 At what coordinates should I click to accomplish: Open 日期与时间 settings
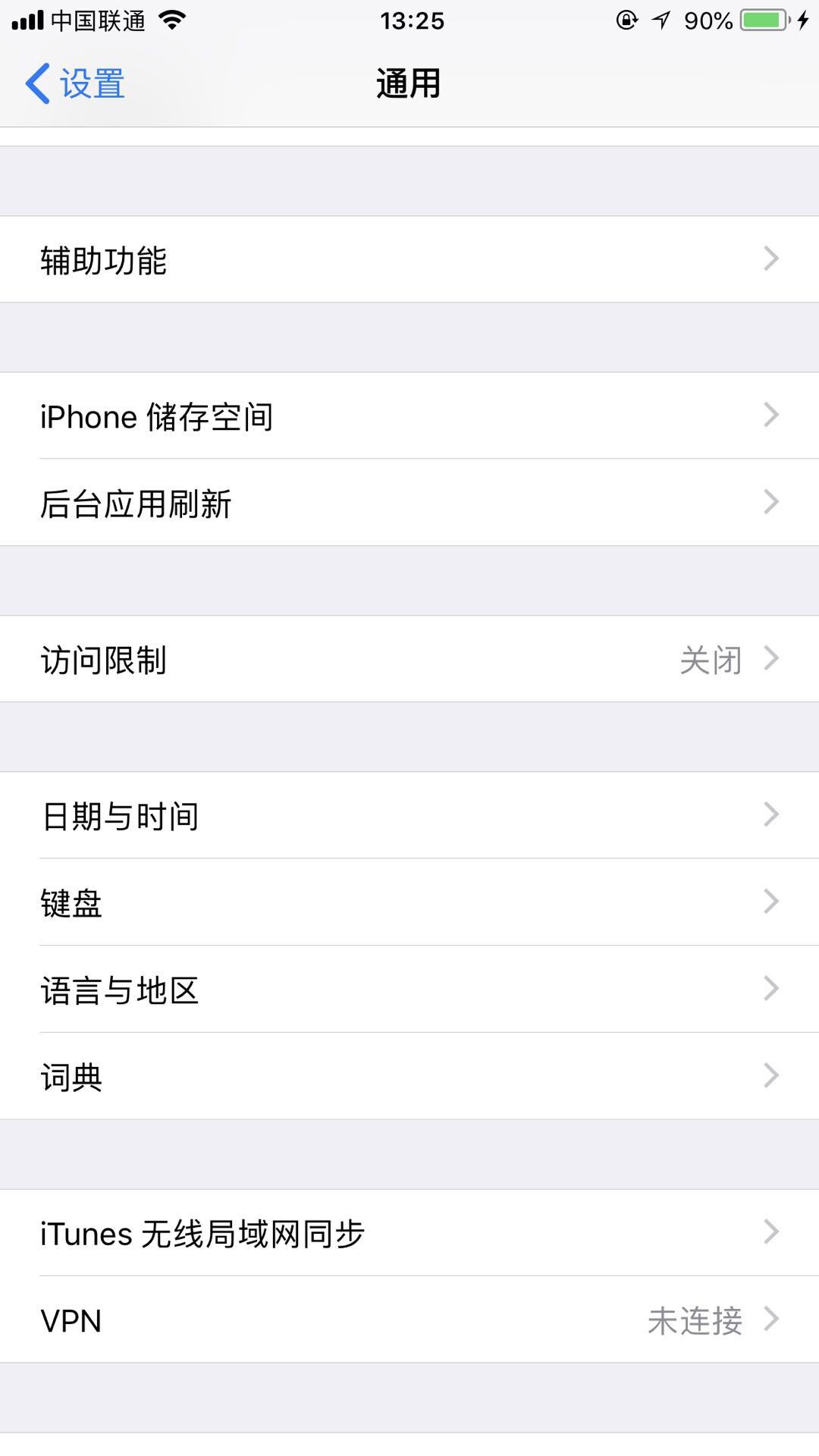click(x=303, y=815)
